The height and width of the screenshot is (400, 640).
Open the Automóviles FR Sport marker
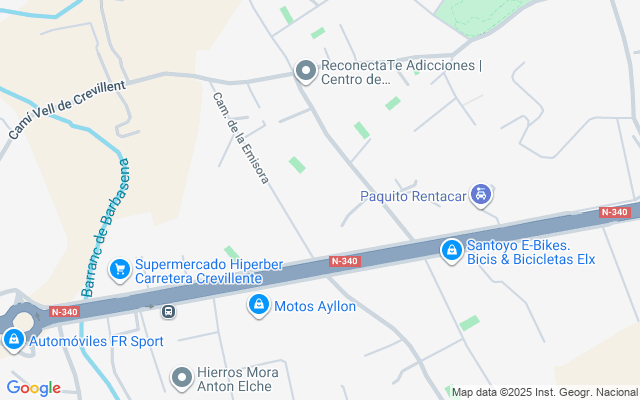15,341
